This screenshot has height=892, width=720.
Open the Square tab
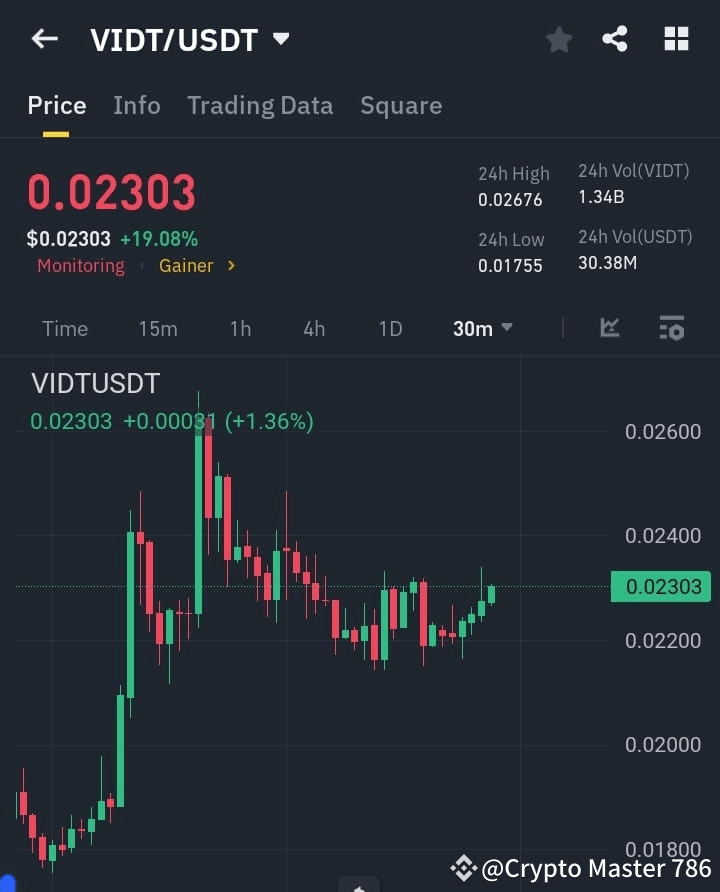[401, 105]
